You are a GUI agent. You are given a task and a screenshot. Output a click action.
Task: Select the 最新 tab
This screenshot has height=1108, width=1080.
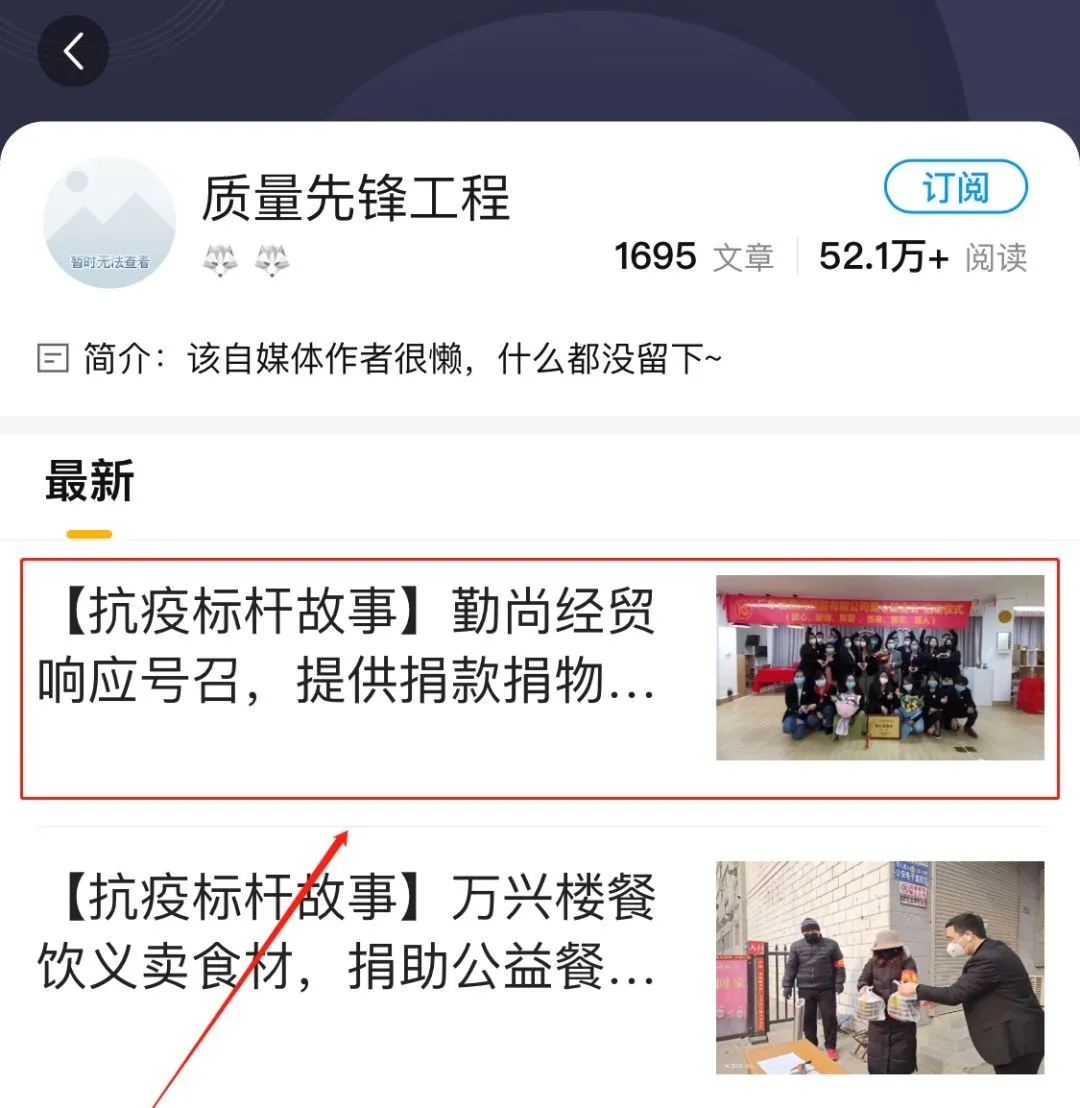(89, 484)
